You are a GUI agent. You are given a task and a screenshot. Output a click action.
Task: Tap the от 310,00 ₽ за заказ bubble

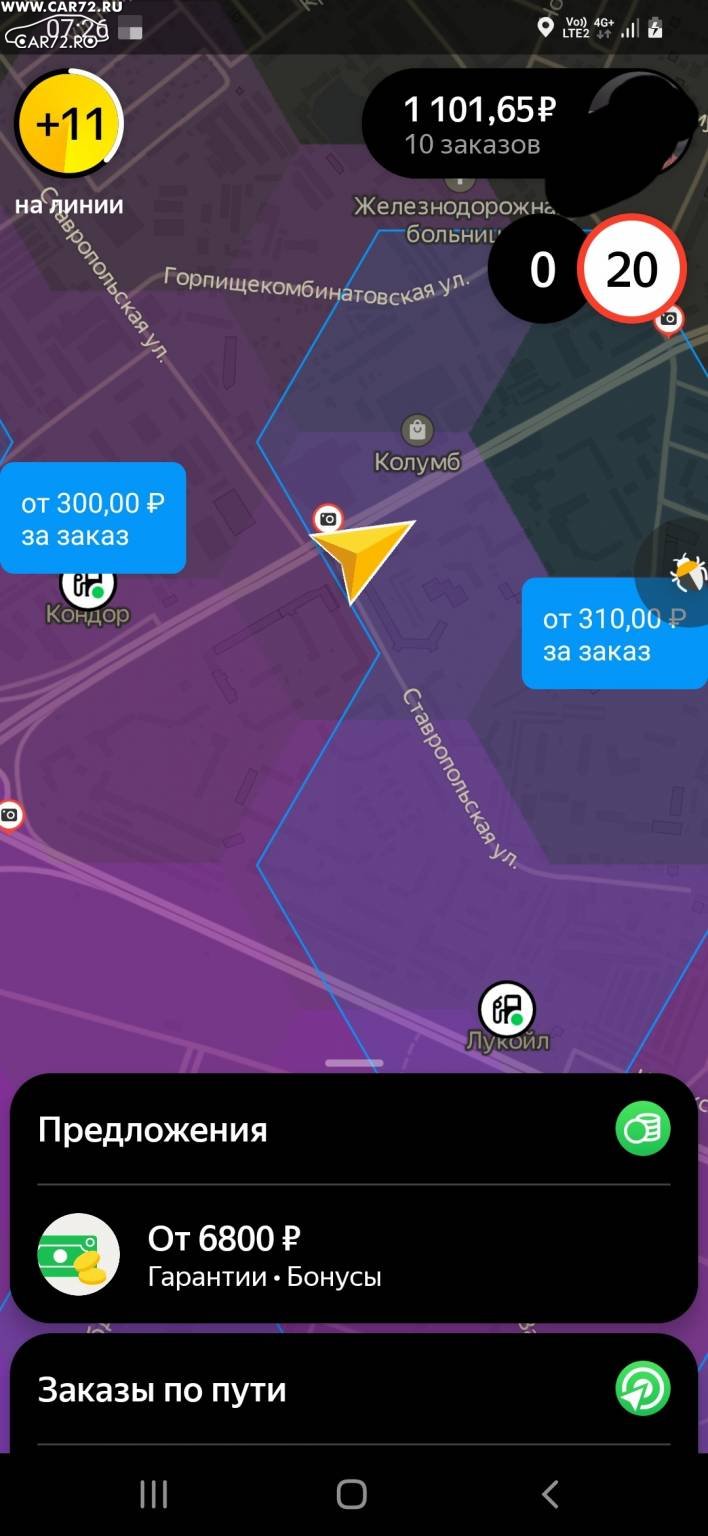pos(615,633)
